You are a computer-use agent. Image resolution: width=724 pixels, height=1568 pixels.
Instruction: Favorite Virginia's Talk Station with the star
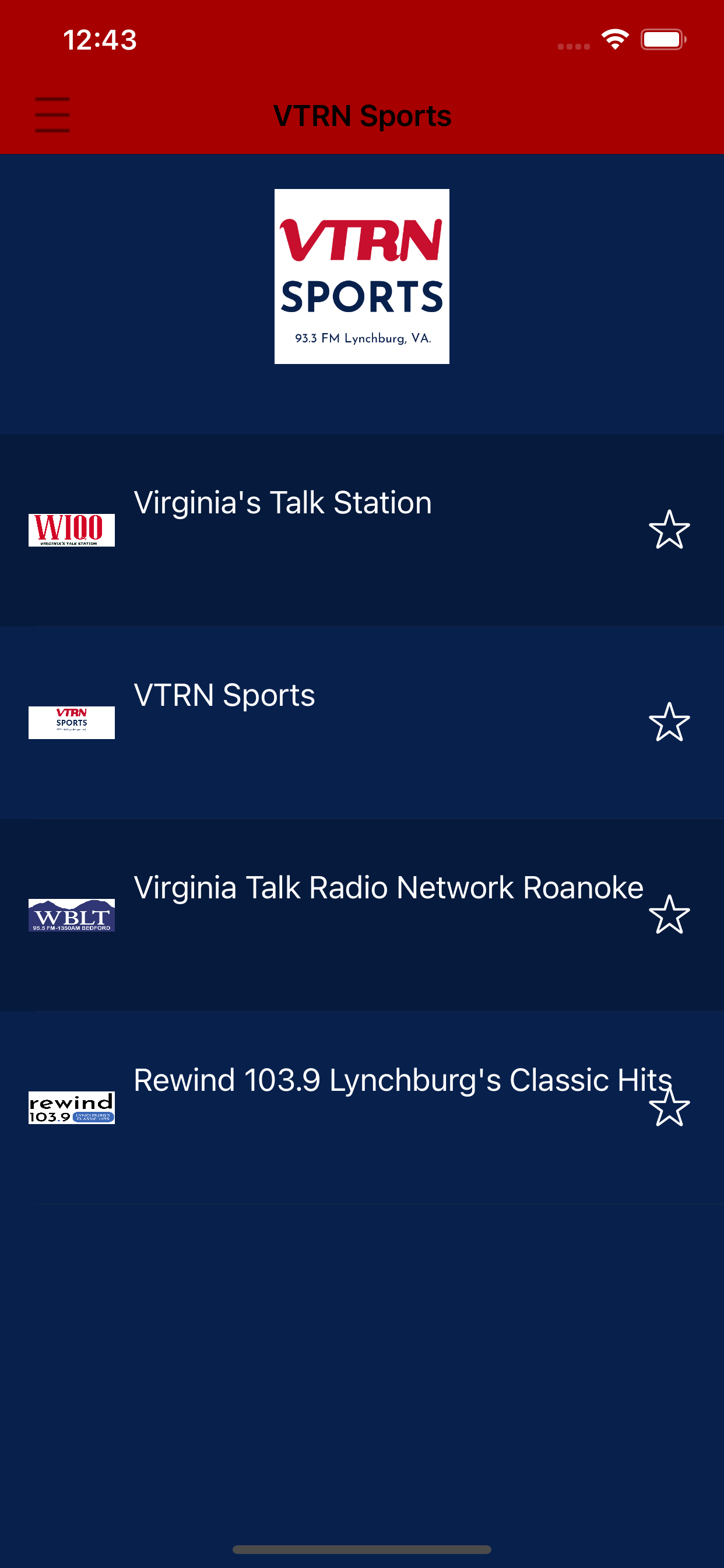click(x=670, y=531)
